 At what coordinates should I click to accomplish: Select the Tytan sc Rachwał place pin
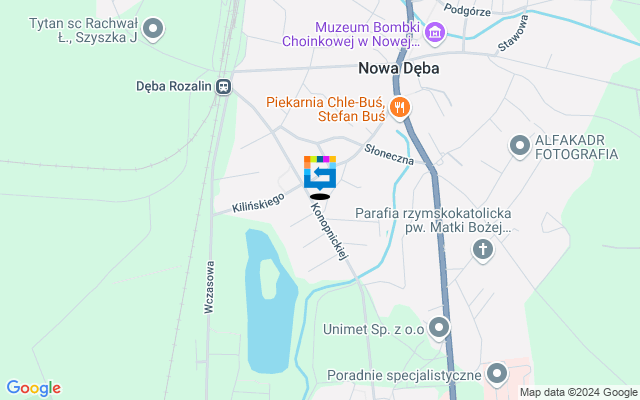[152, 30]
